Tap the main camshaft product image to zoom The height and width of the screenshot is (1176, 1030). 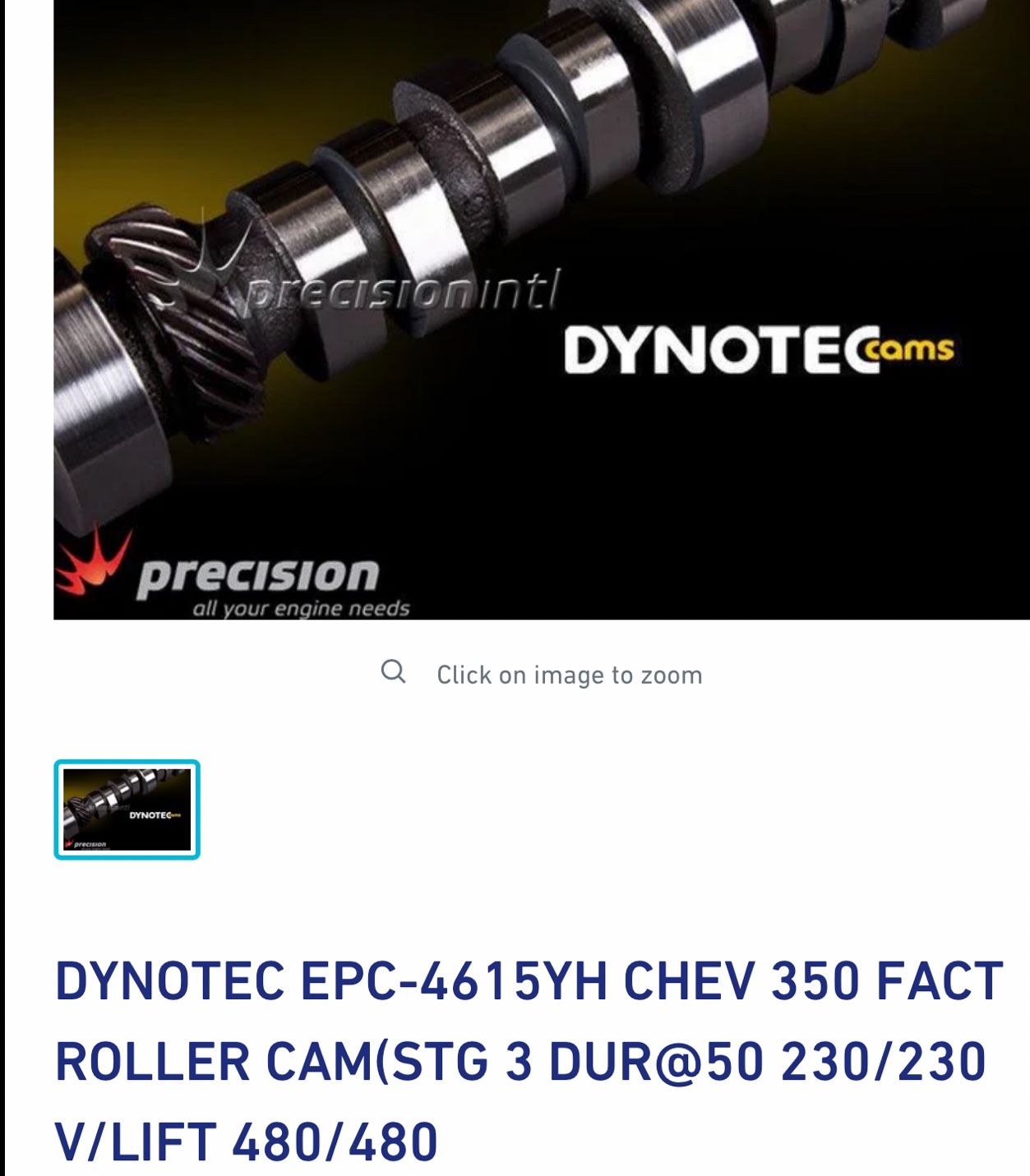[541, 309]
